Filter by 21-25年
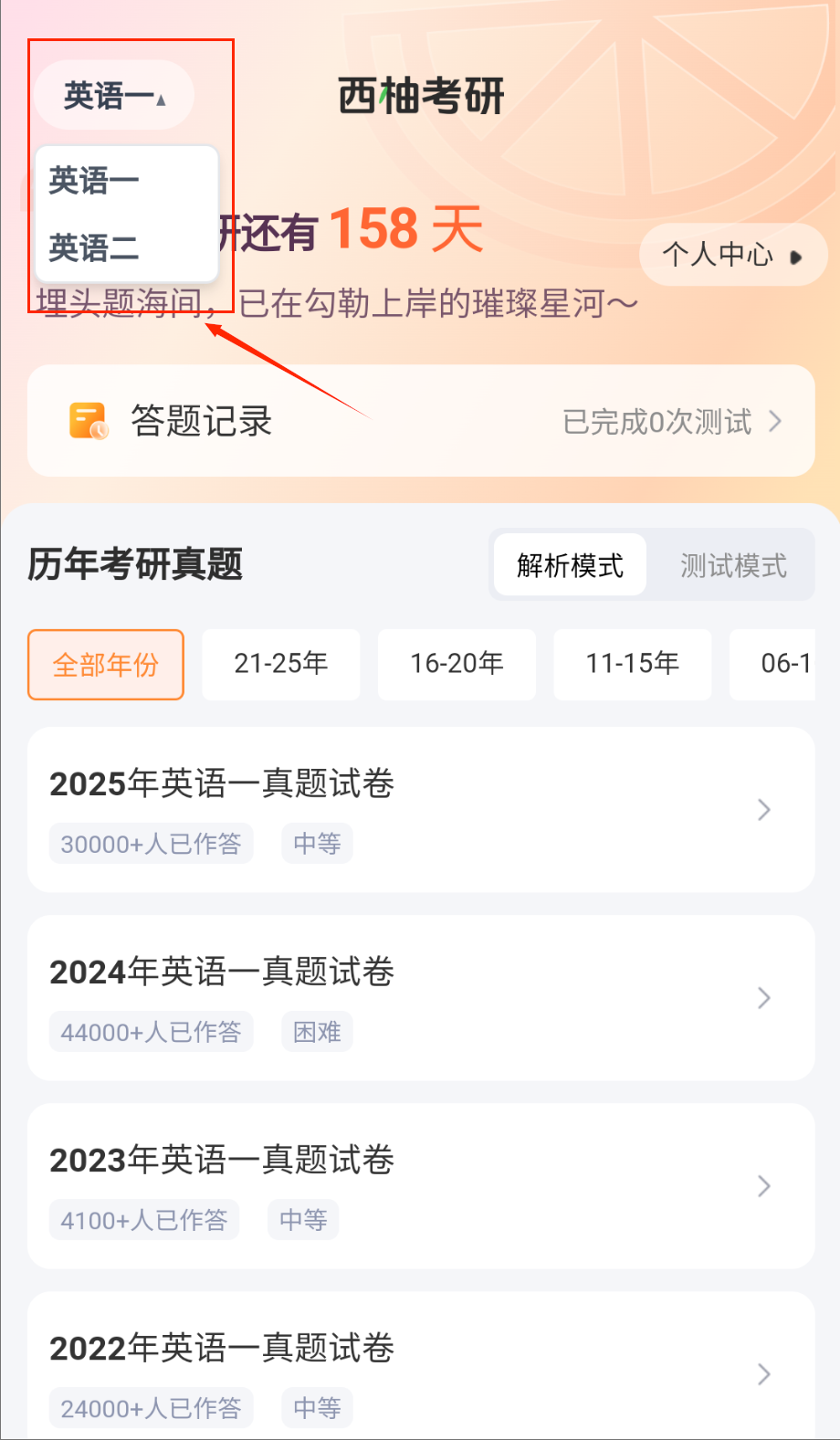The image size is (840, 1440). click(280, 664)
